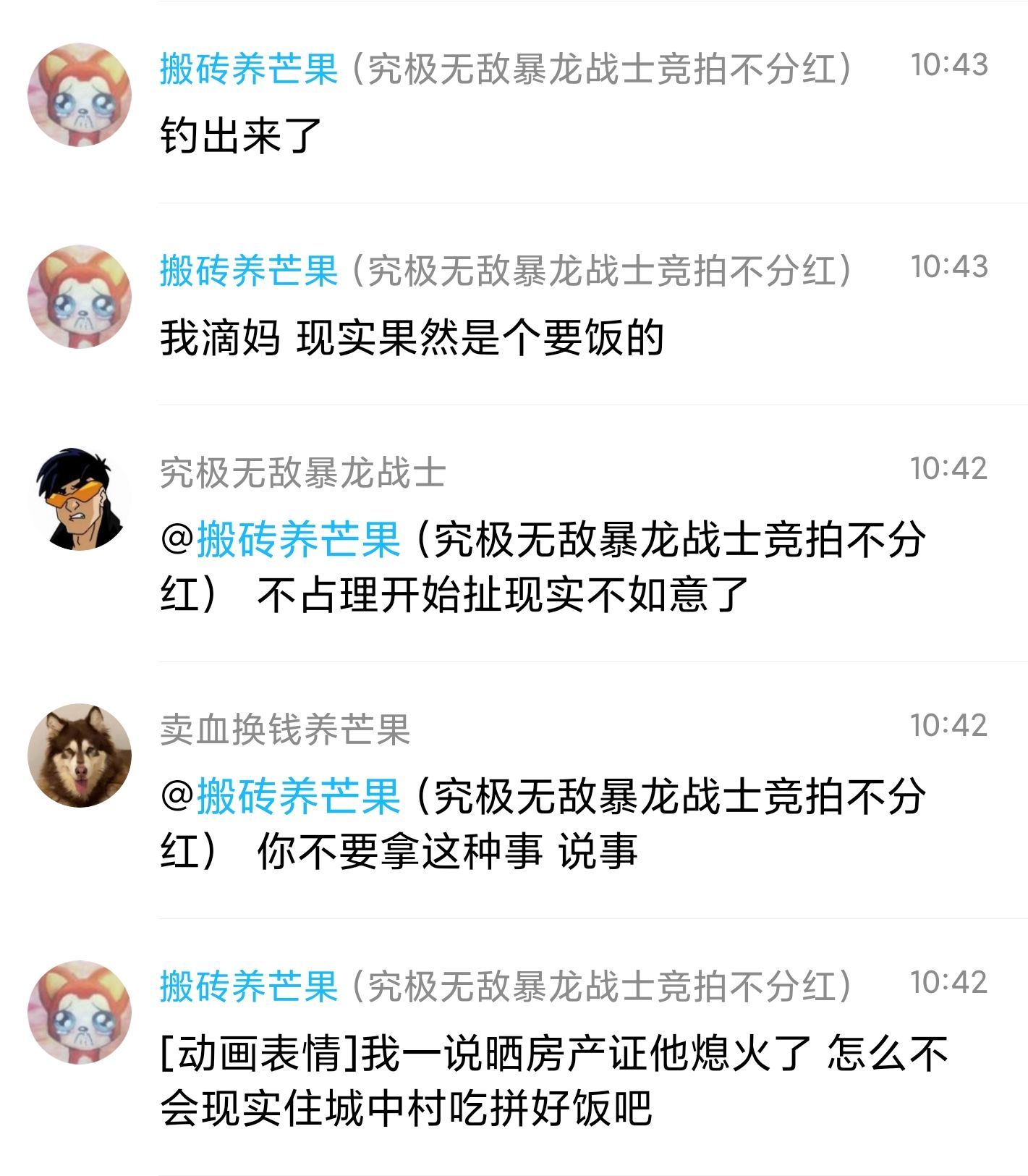Open the message about 晒房产证他熄火了
This screenshot has width=1028, height=1176.
point(553,1080)
